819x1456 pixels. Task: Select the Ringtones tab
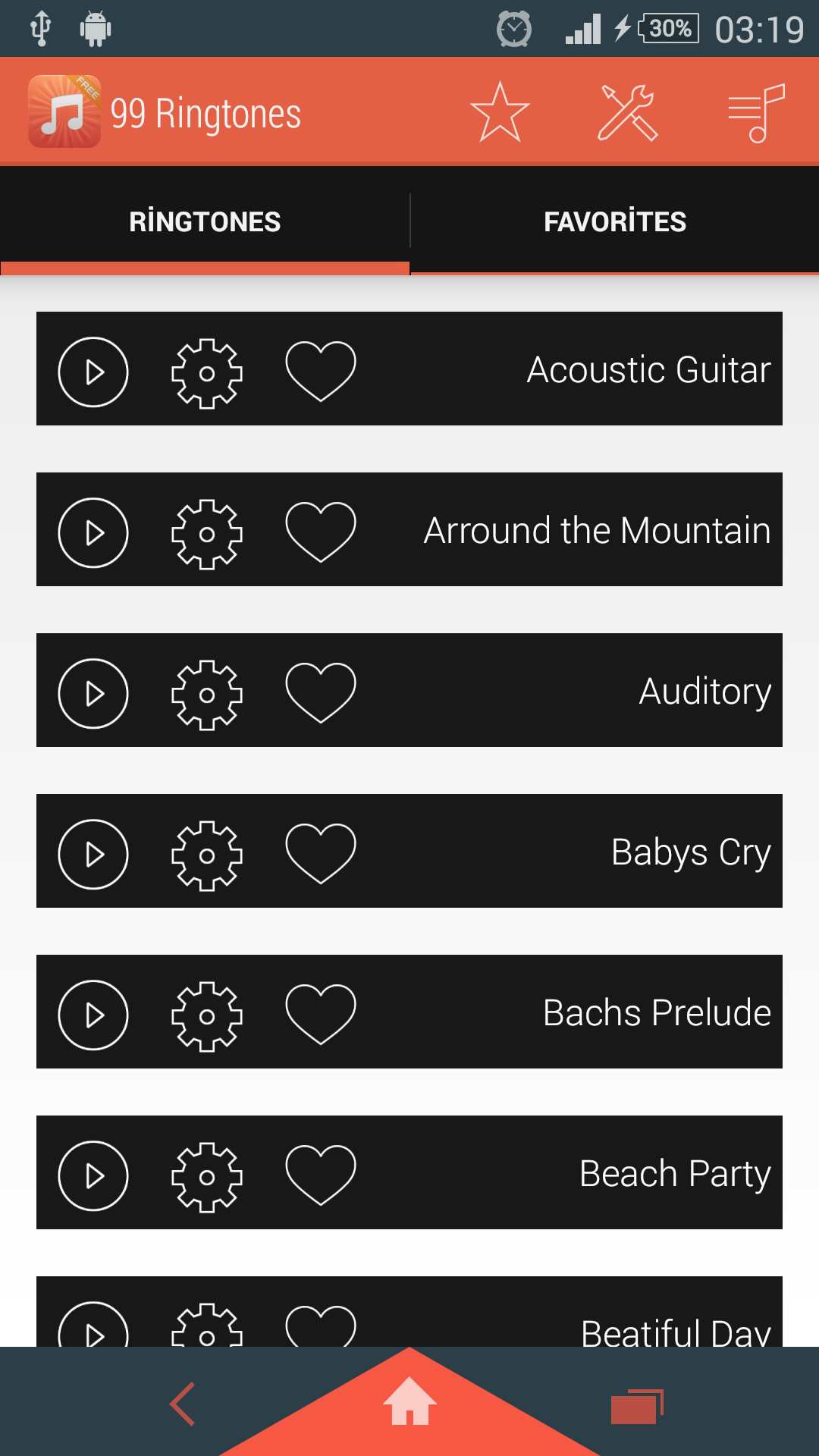[205, 221]
